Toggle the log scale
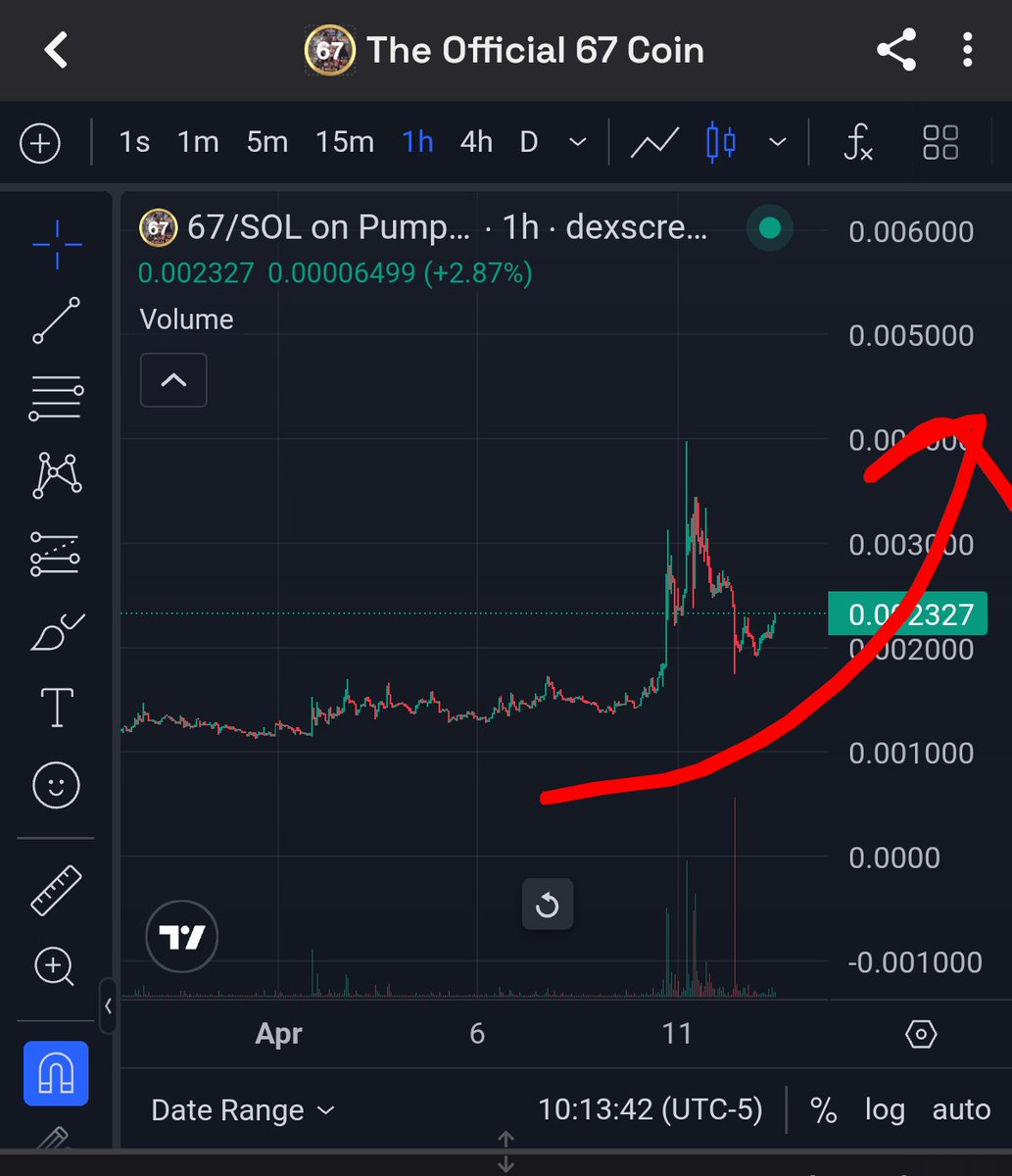 [884, 1110]
